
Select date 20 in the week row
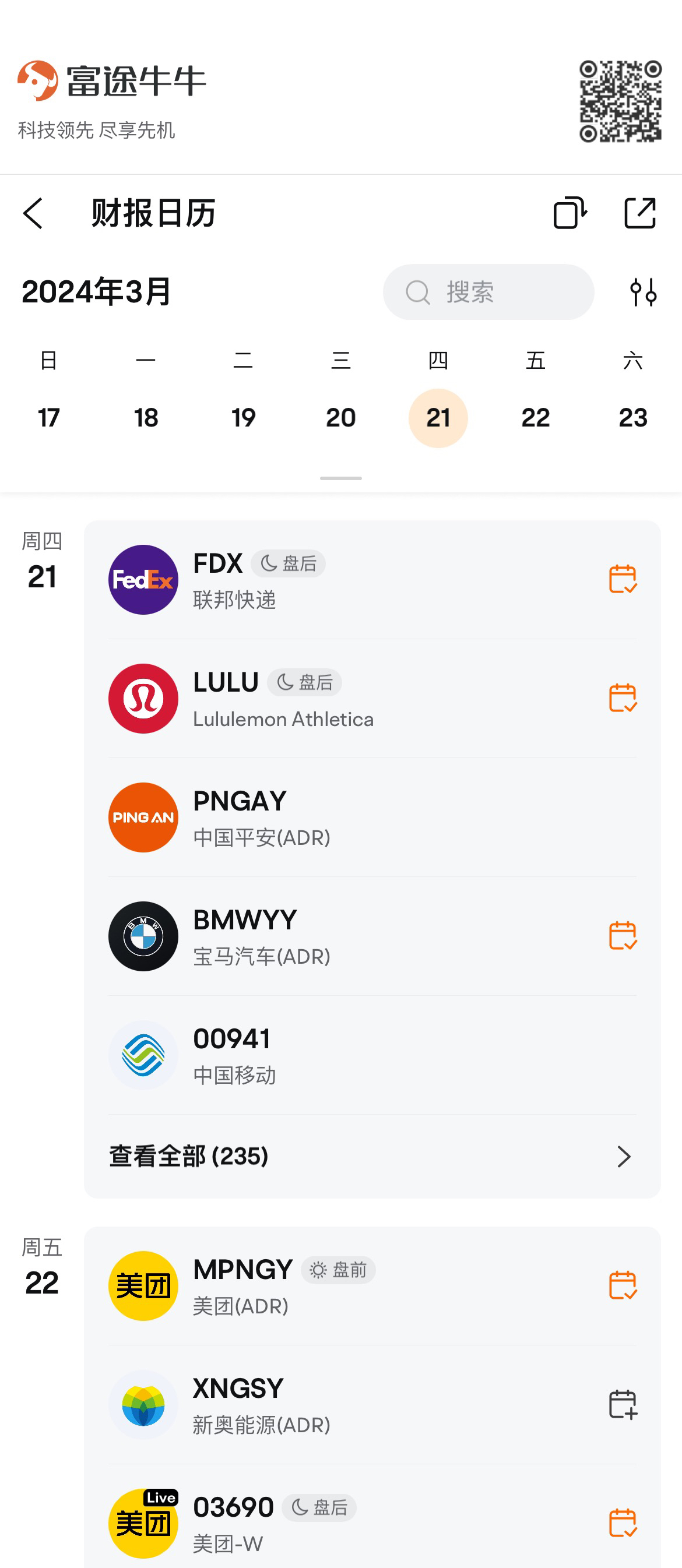[x=340, y=418]
